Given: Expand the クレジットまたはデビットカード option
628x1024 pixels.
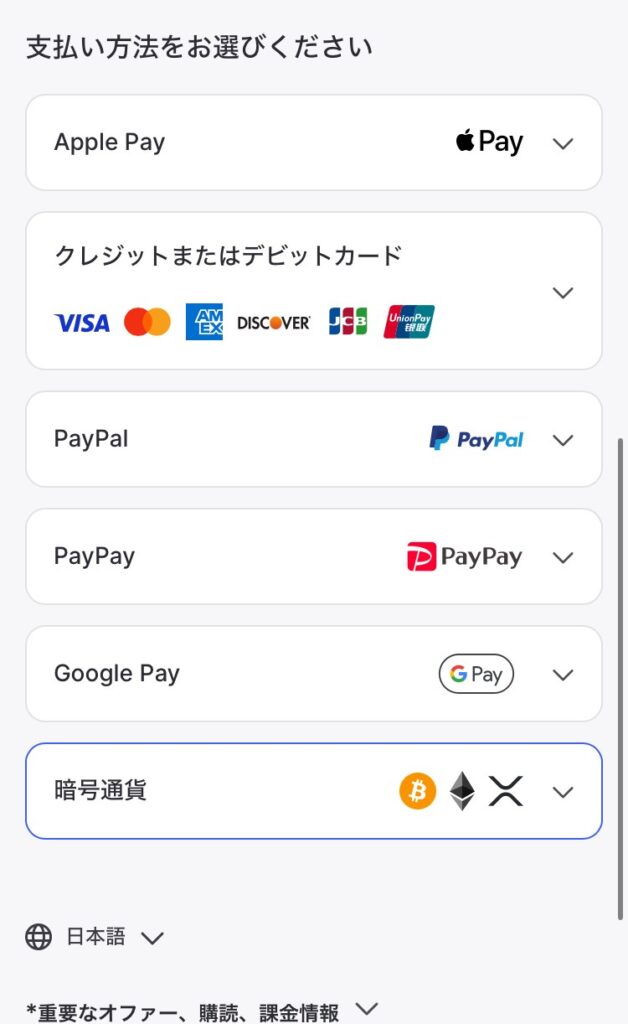Looking at the screenshot, I should coord(563,292).
